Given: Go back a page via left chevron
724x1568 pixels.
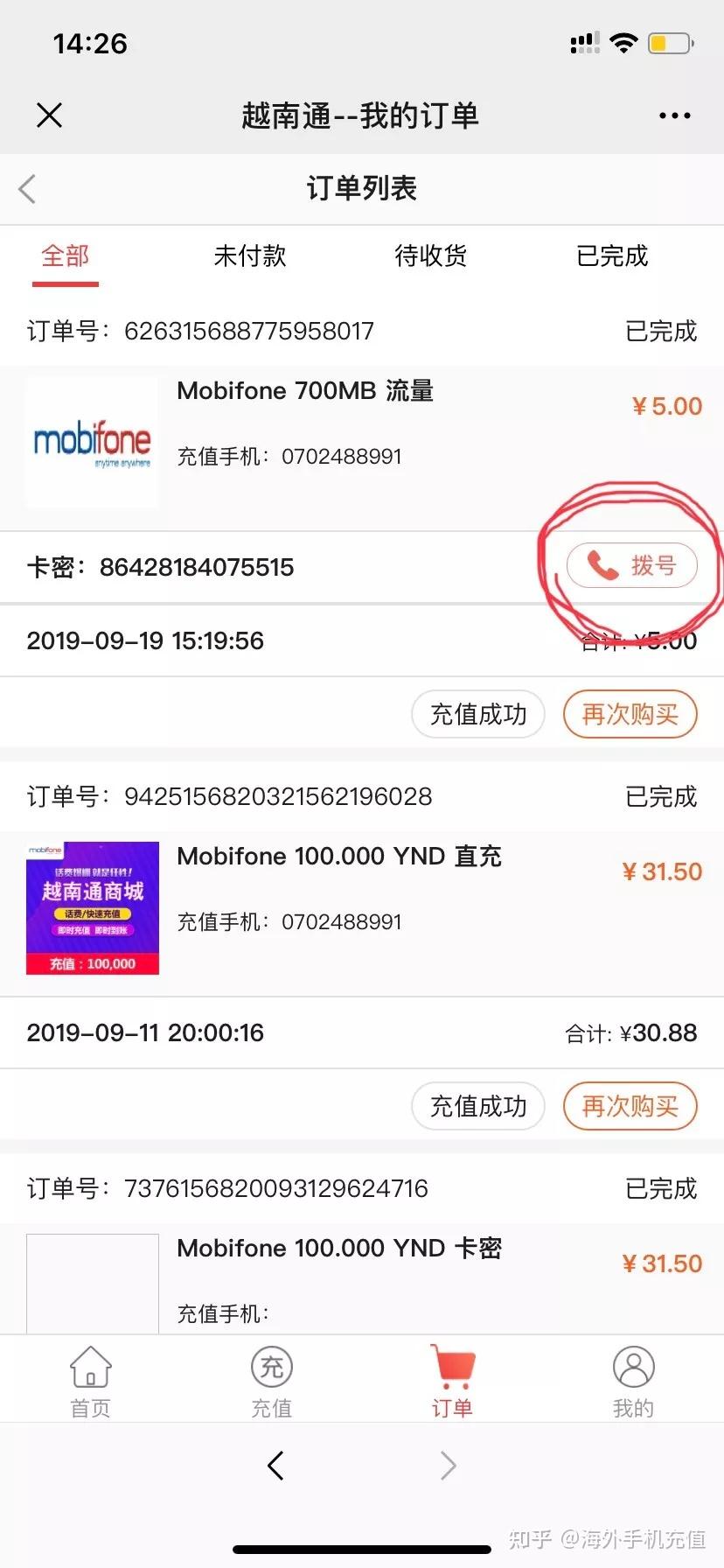Looking at the screenshot, I should point(276,1466).
